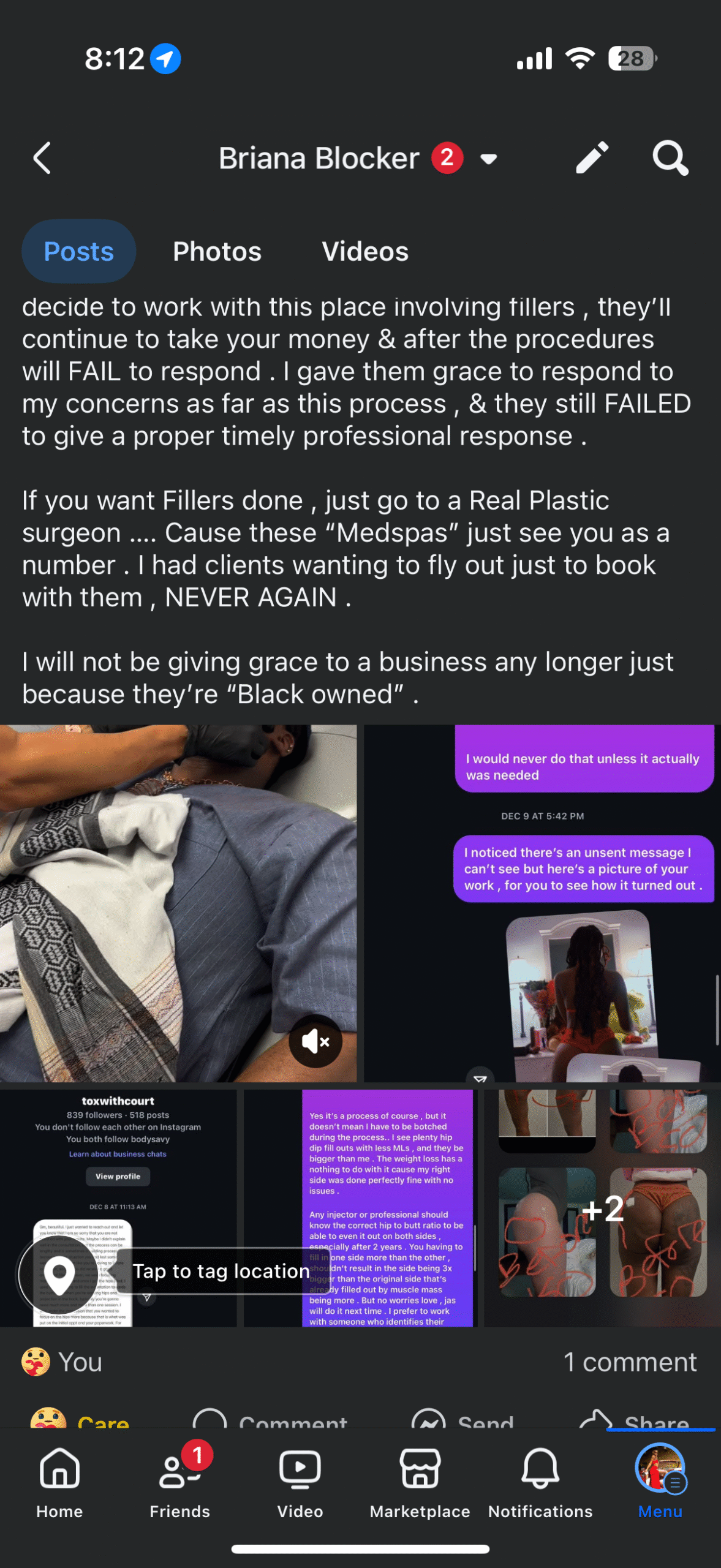Switch to the Videos tab
Screen dimensions: 721x1568
pos(365,251)
